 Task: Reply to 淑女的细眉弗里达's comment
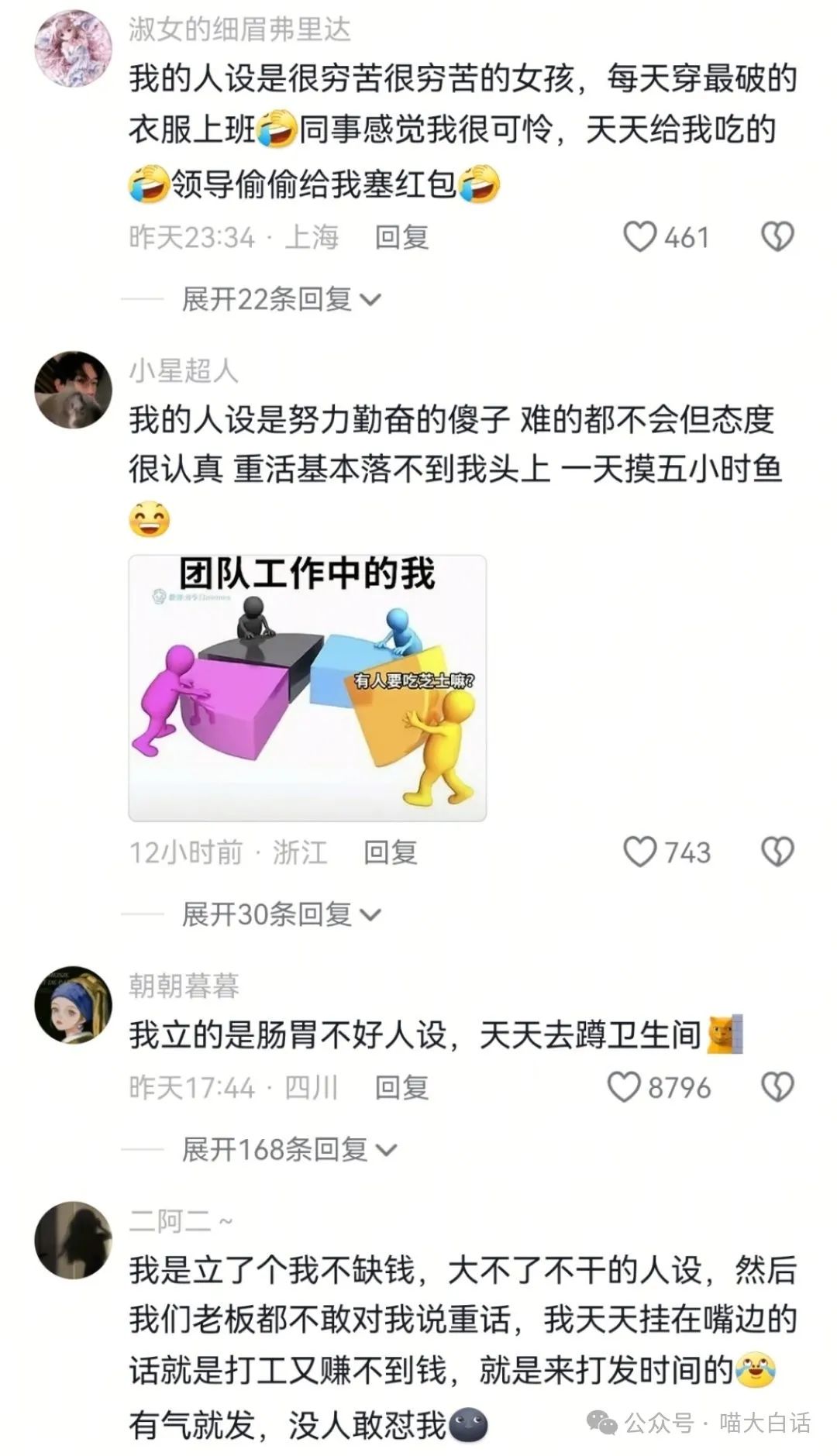coord(401,237)
